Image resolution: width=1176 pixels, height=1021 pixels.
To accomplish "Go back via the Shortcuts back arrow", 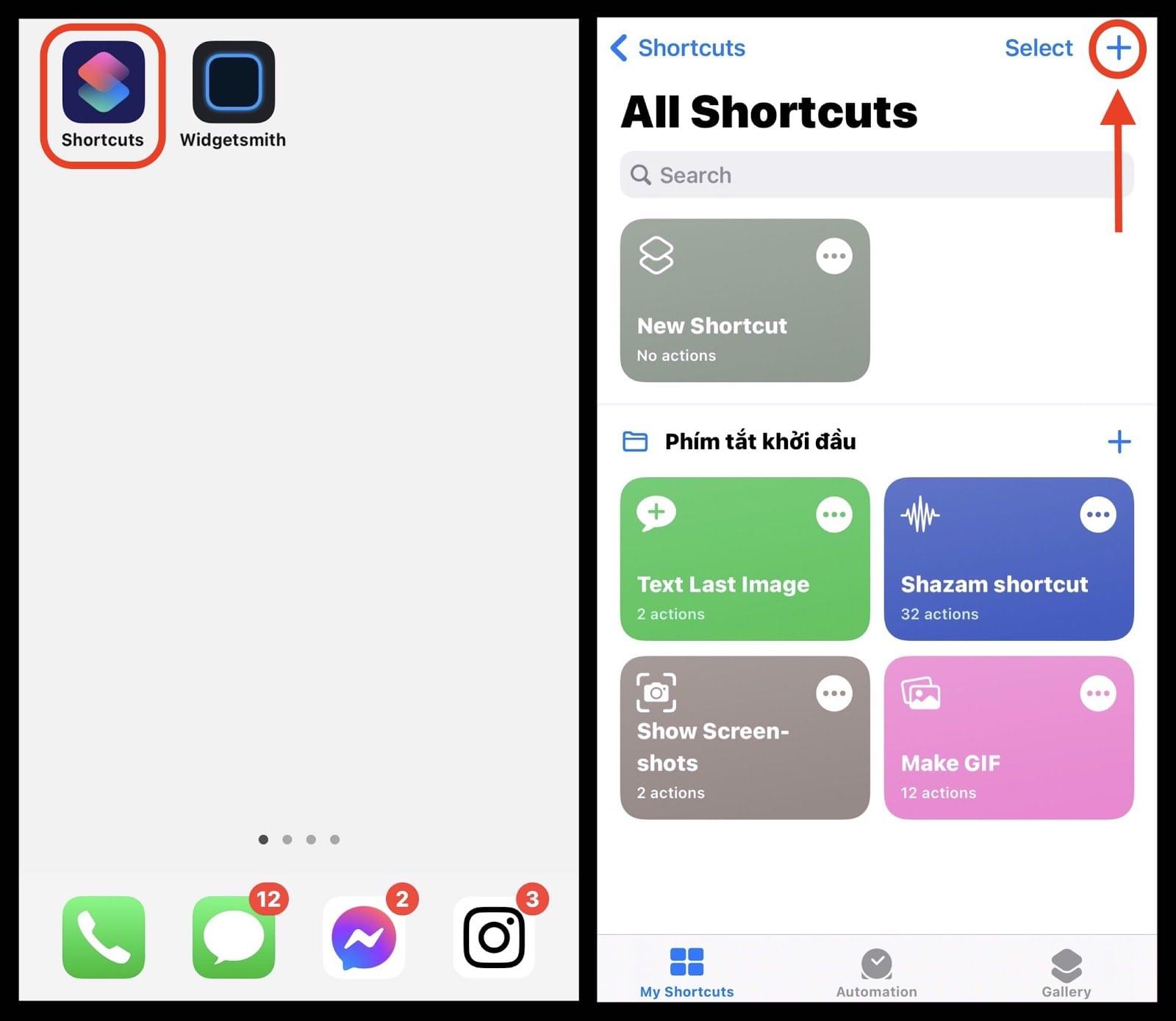I will click(677, 48).
